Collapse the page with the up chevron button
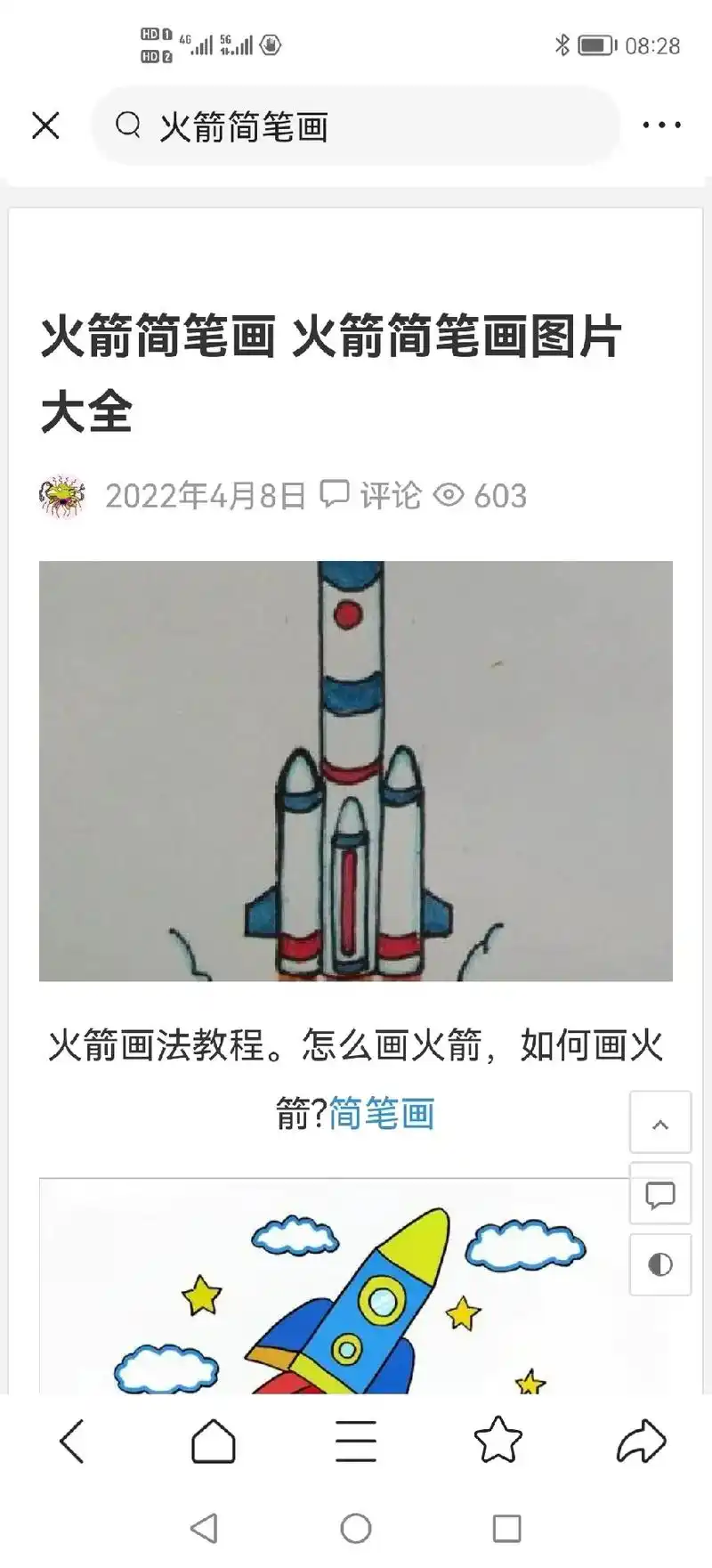Screen dimensions: 712x1568 click(x=659, y=1123)
